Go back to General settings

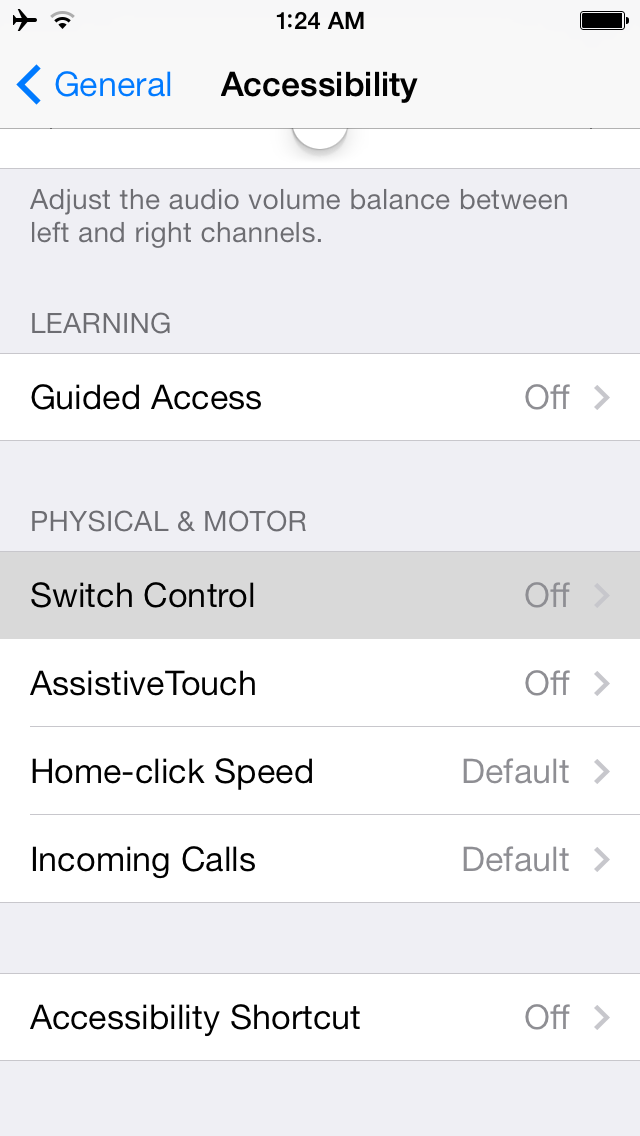pyautogui.click(x=95, y=85)
